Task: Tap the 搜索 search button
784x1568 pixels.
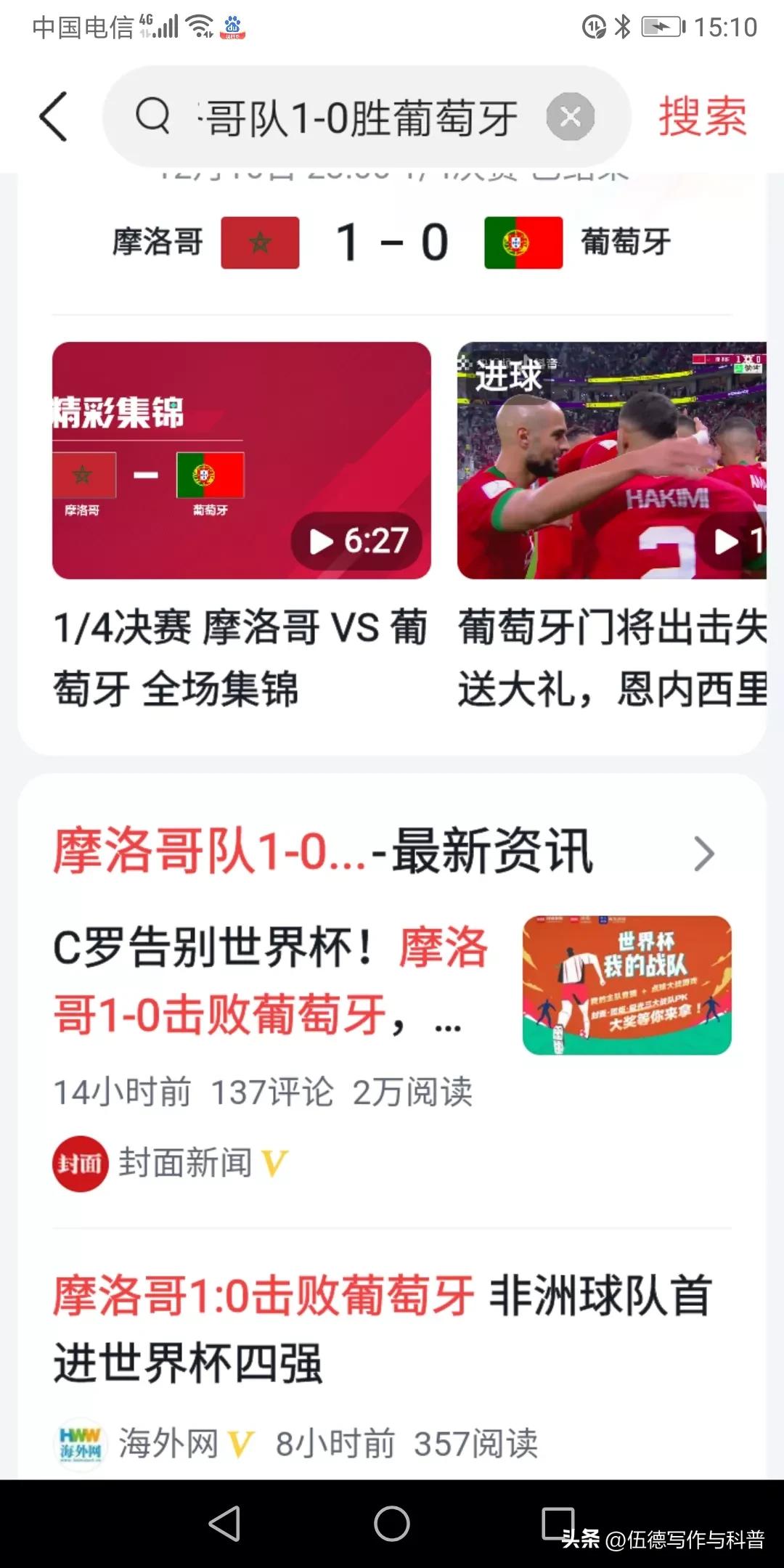Action: (x=701, y=116)
